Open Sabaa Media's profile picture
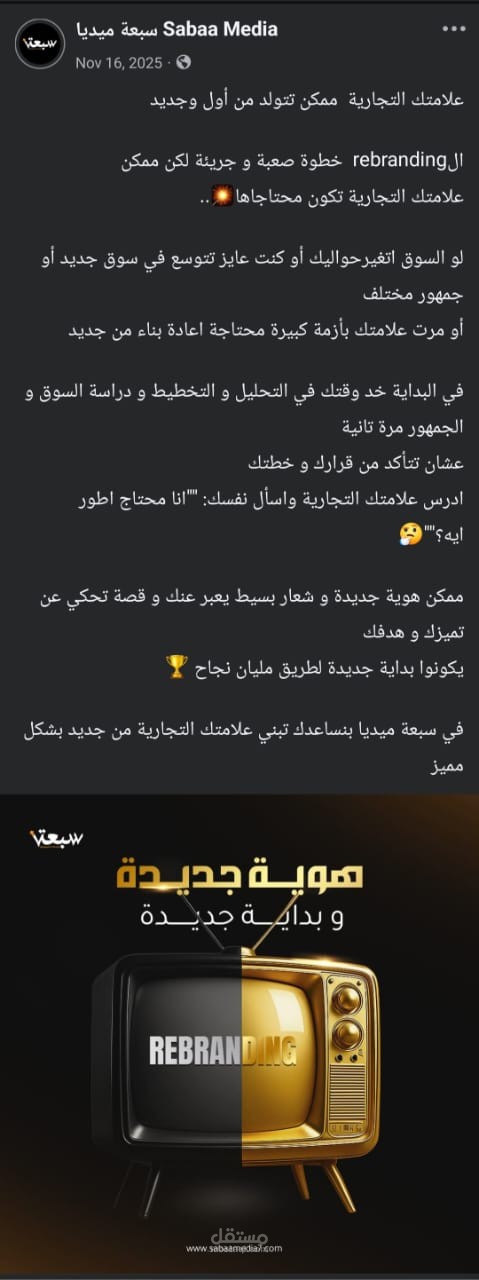The height and width of the screenshot is (1280, 479). (x=41, y=43)
